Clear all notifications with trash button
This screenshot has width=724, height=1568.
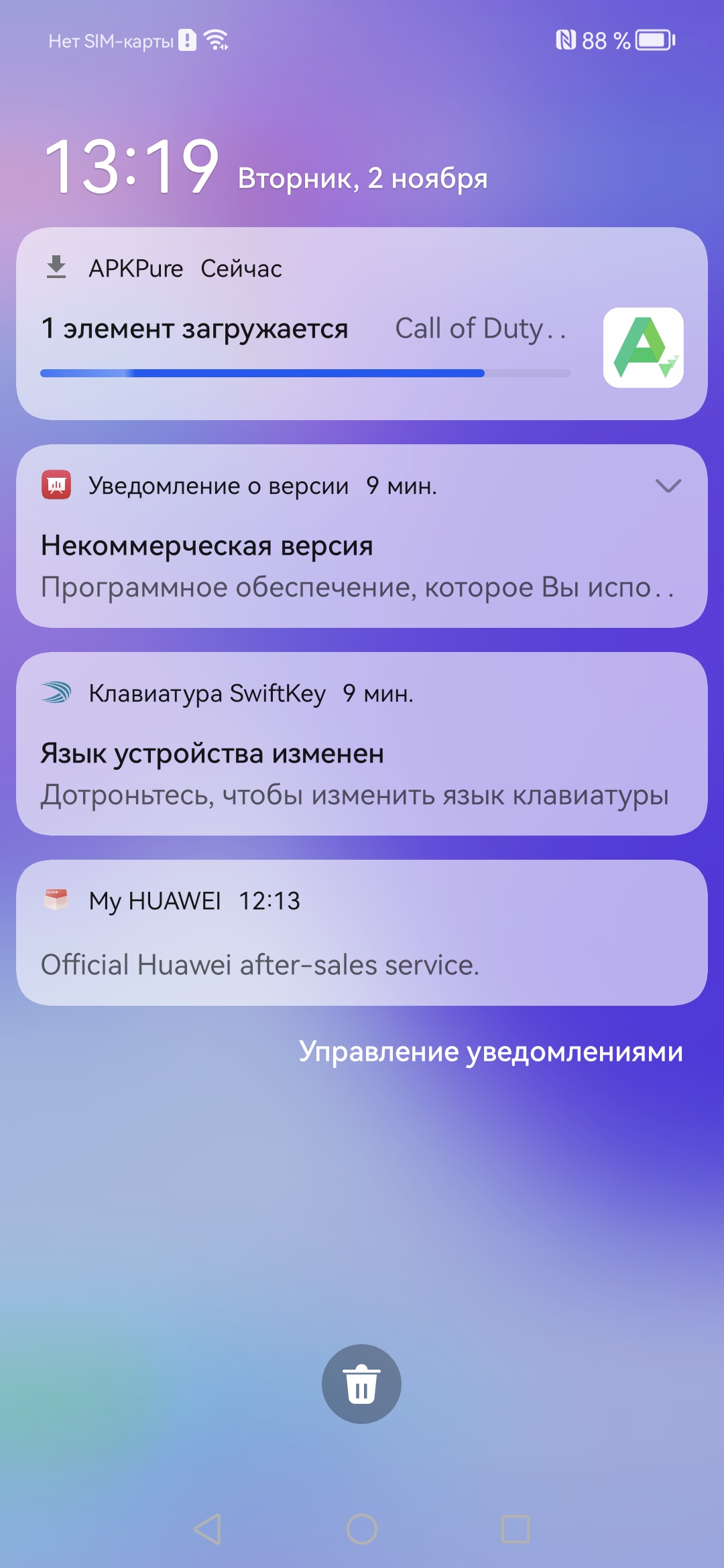(361, 1384)
